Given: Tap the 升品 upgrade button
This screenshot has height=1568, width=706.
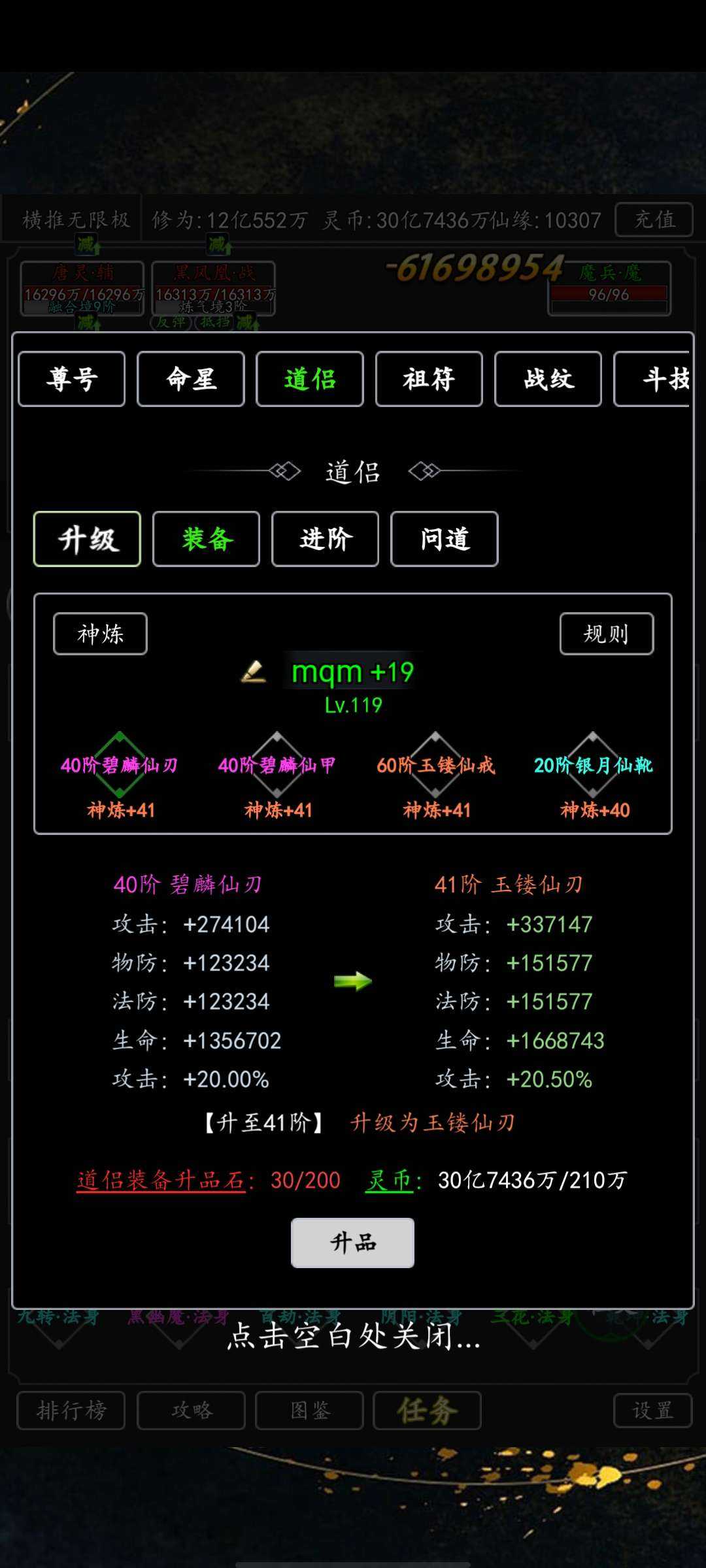Looking at the screenshot, I should [x=352, y=1243].
